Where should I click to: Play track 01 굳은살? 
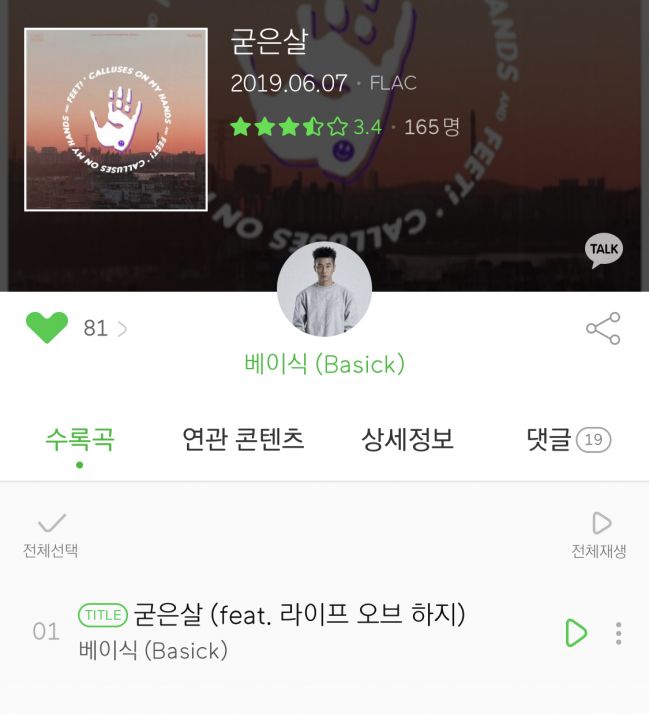point(575,633)
